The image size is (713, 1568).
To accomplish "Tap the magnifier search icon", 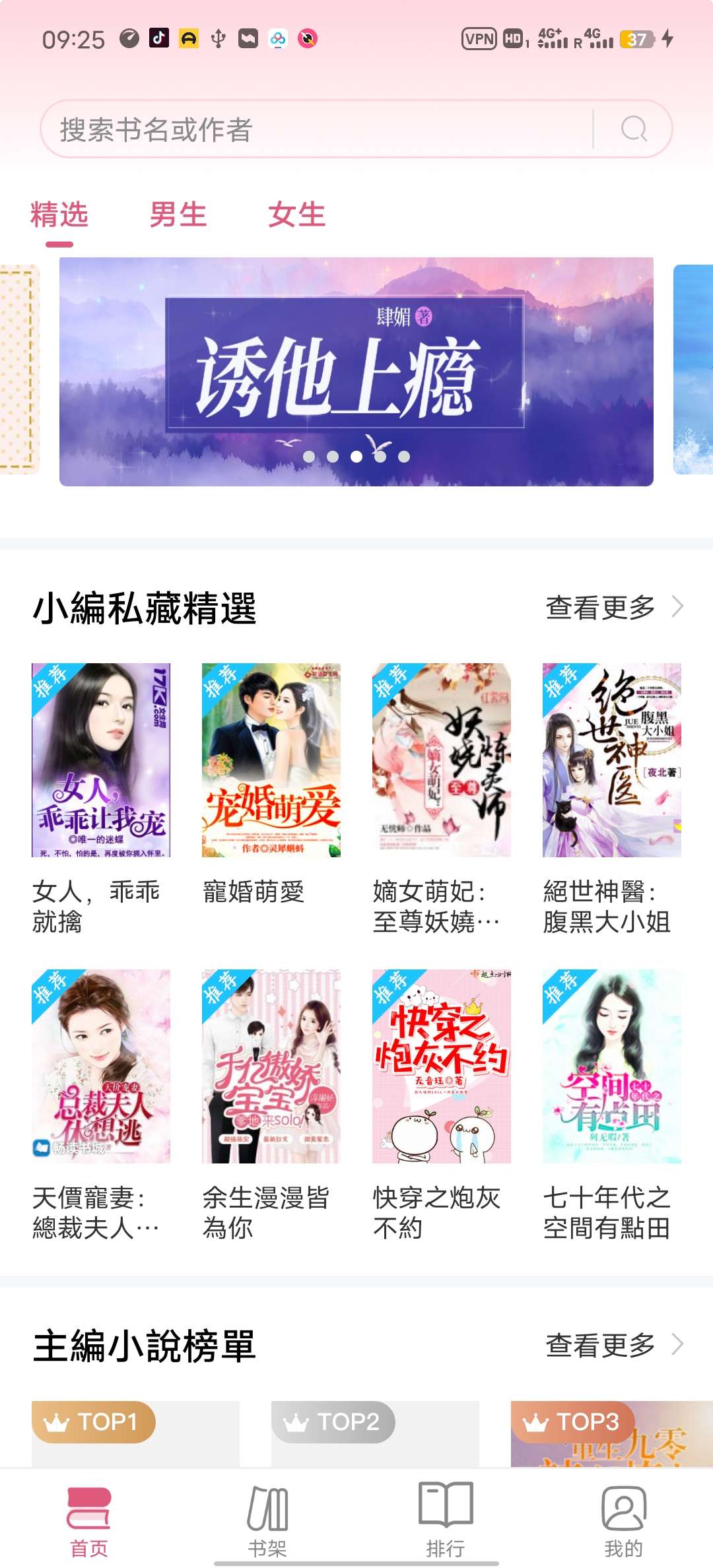I will pyautogui.click(x=634, y=129).
